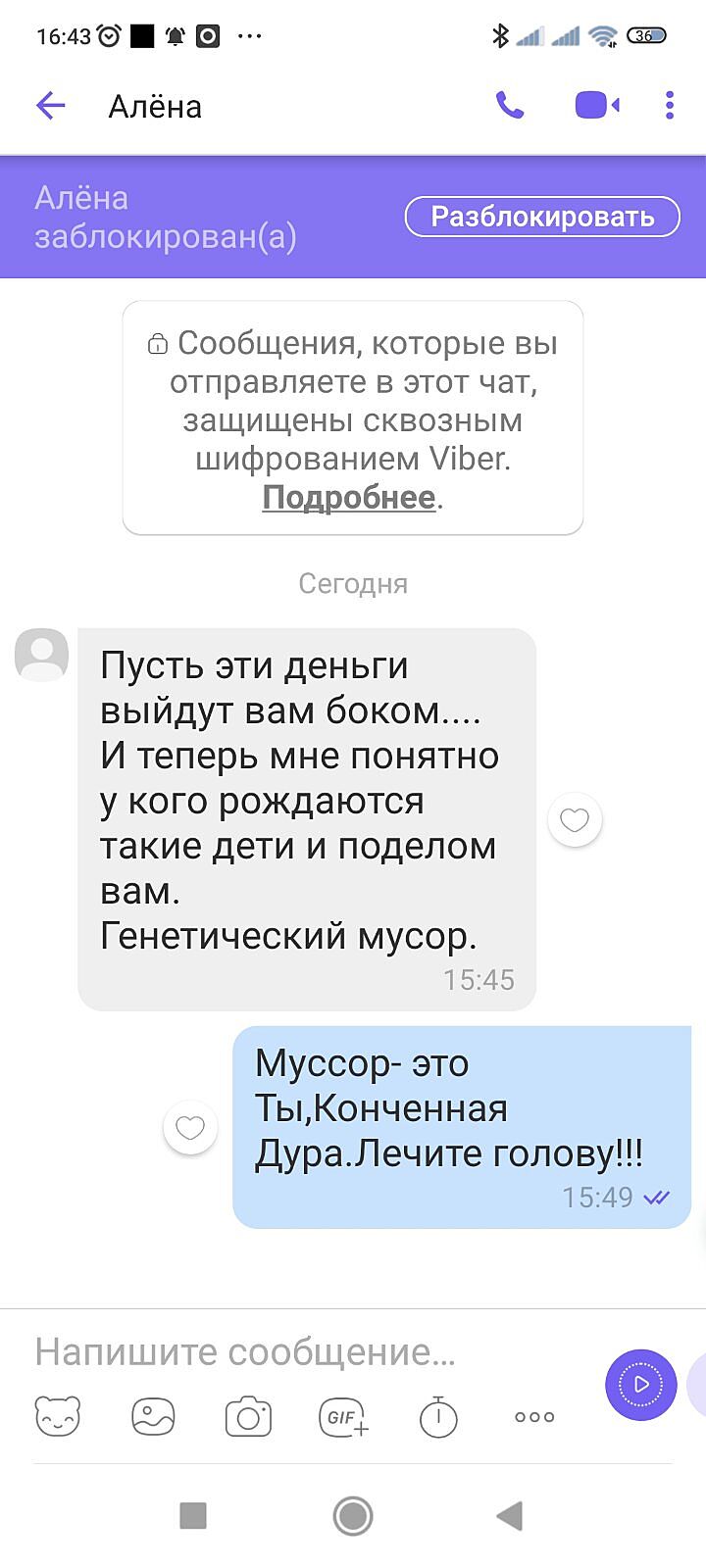Like the message received at 15:45
Viewport: 706px width, 1568px height.
[x=575, y=819]
